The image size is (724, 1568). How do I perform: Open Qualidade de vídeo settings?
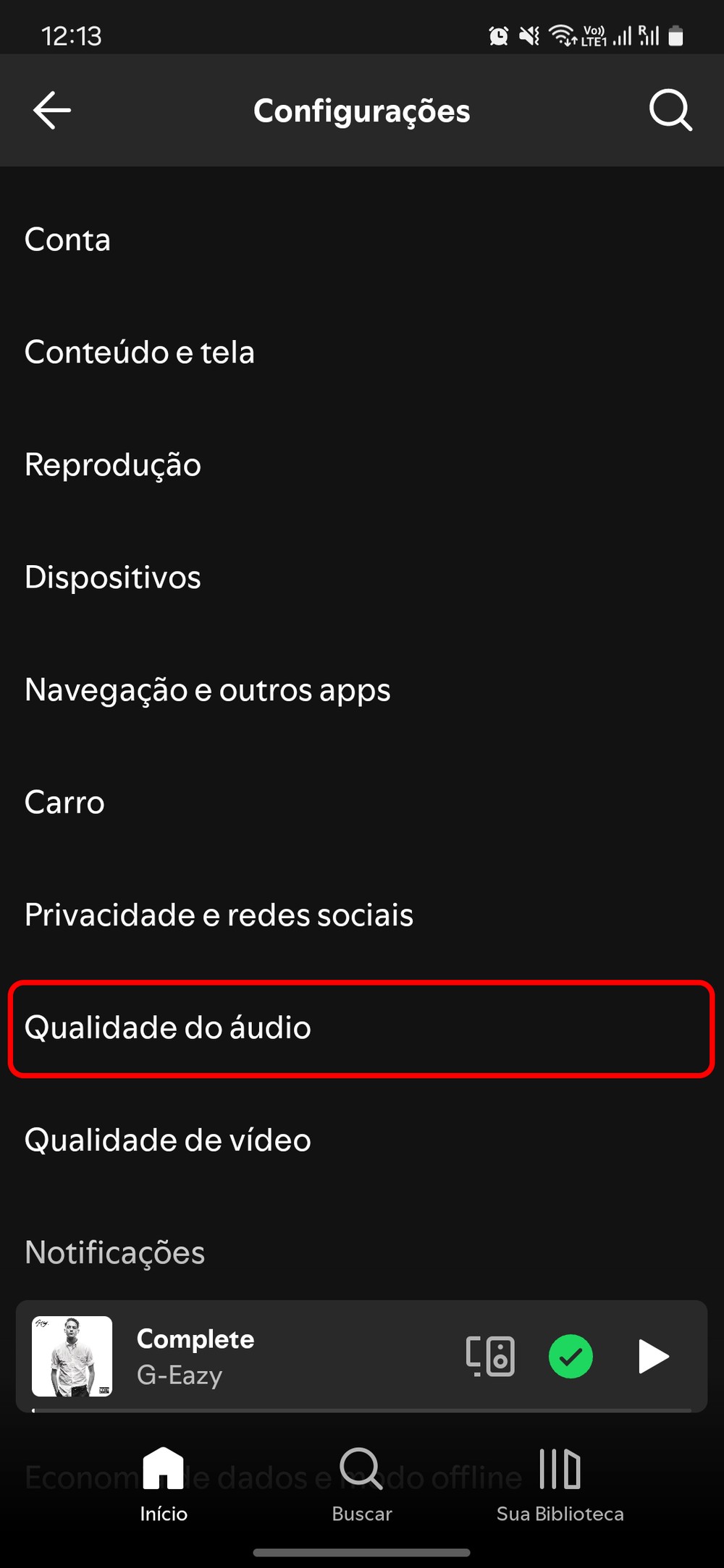coord(168,1140)
